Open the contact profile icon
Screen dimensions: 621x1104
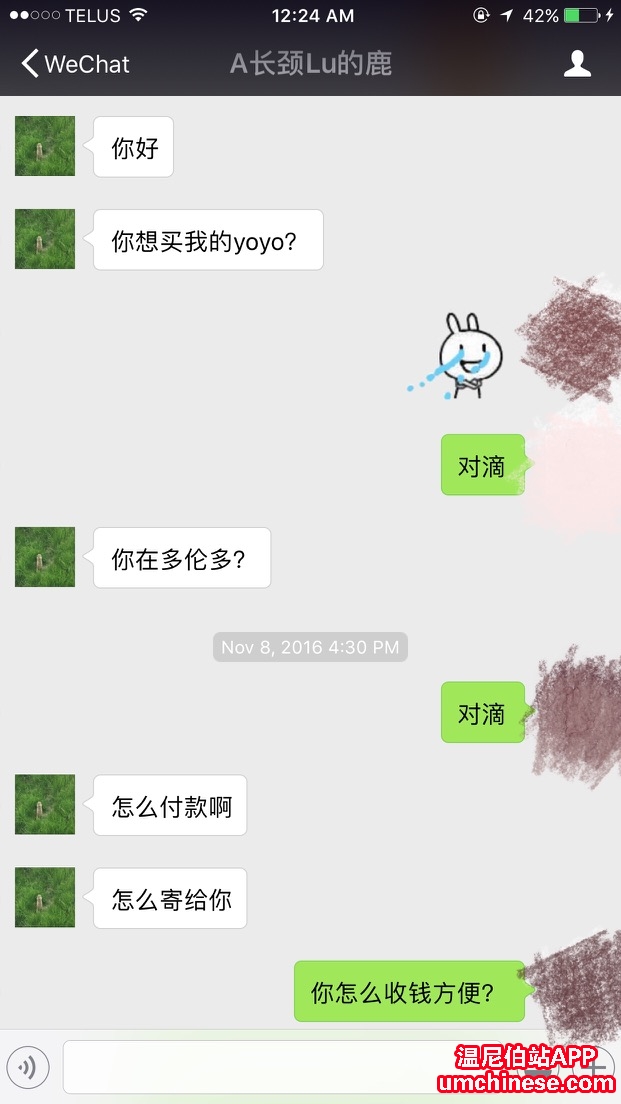[x=577, y=64]
